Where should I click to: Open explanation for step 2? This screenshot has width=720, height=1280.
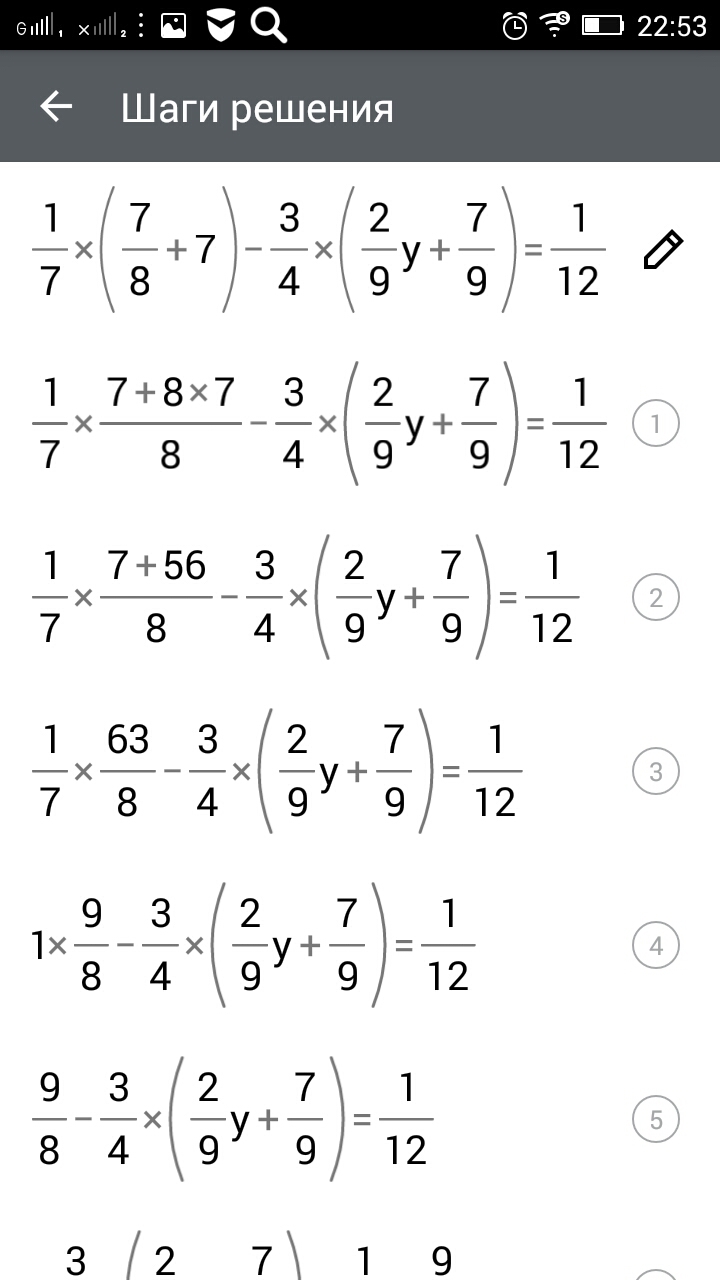[656, 598]
